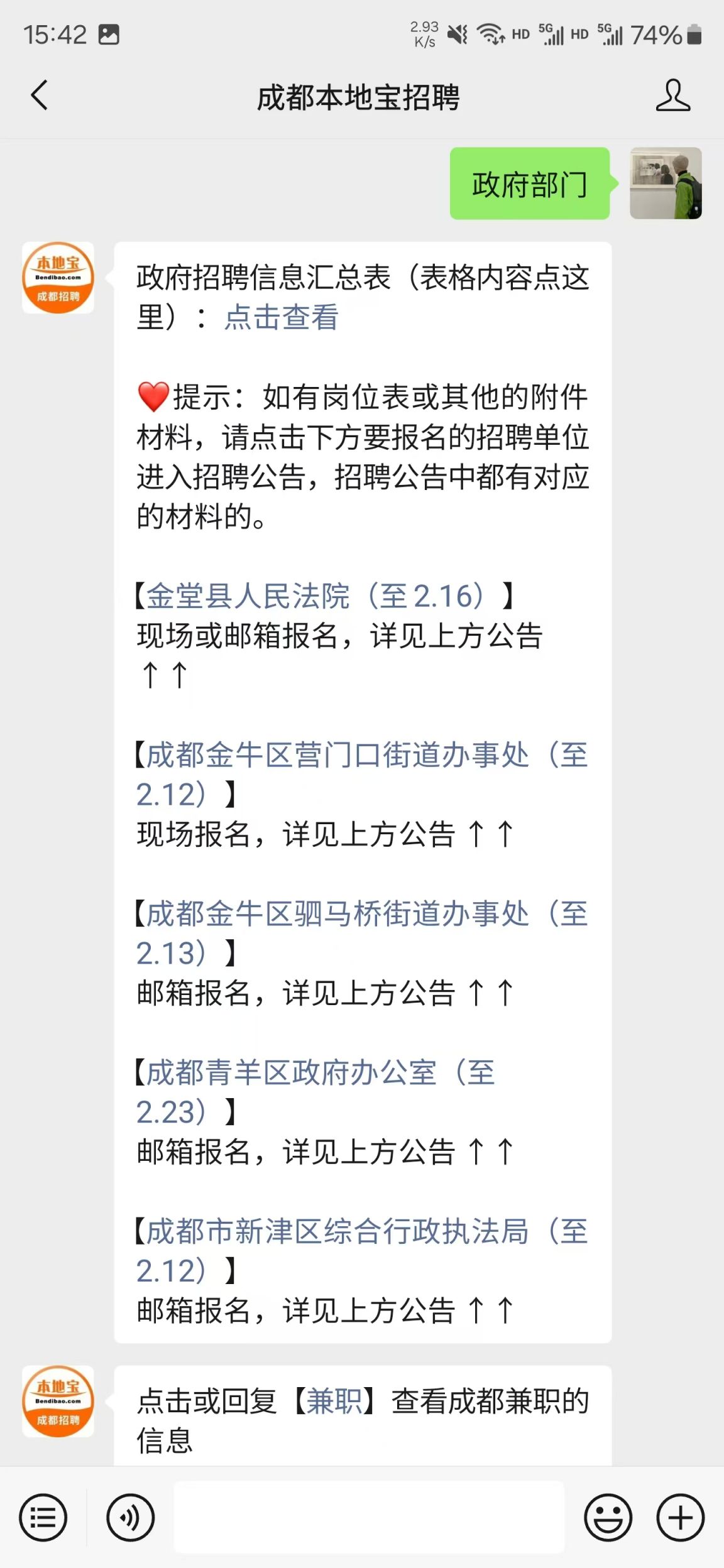Open the 点击查看 summary table link
Viewport: 724px width, 1568px height.
click(x=281, y=317)
